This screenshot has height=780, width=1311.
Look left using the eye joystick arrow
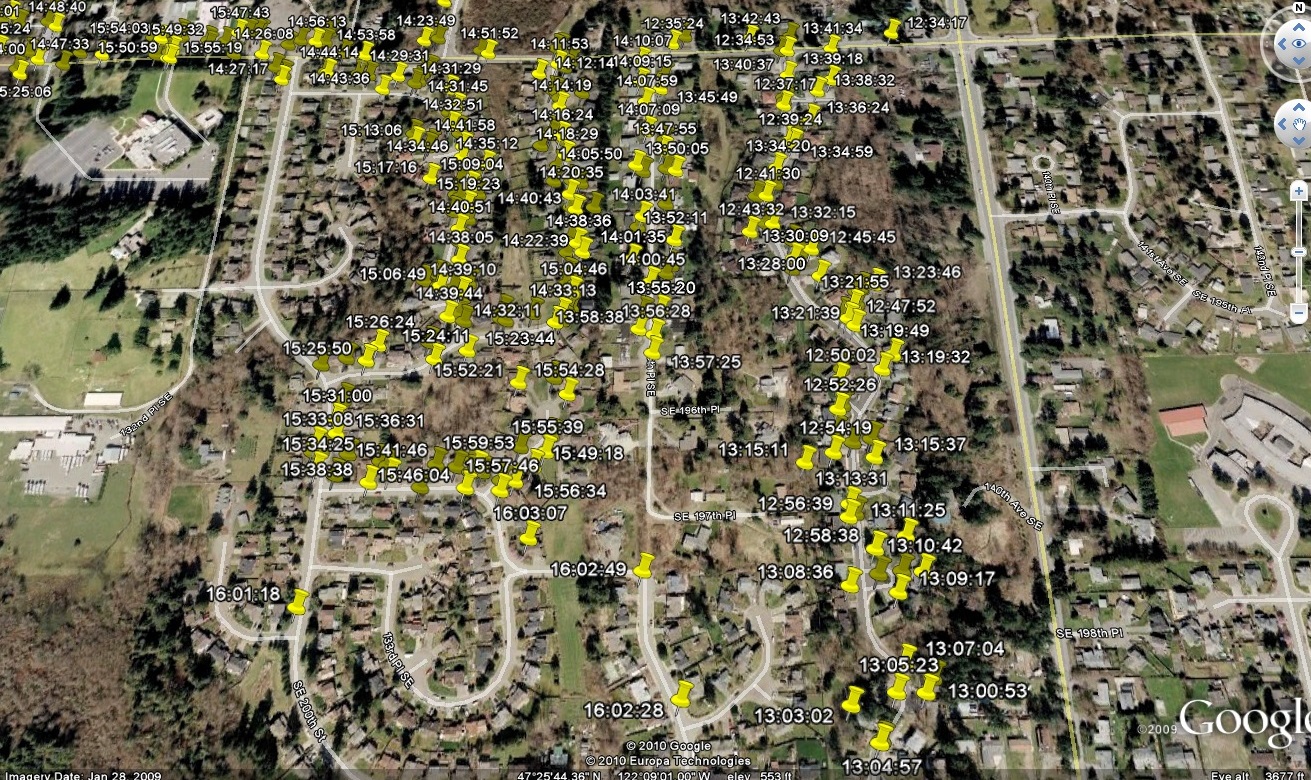pos(1280,43)
